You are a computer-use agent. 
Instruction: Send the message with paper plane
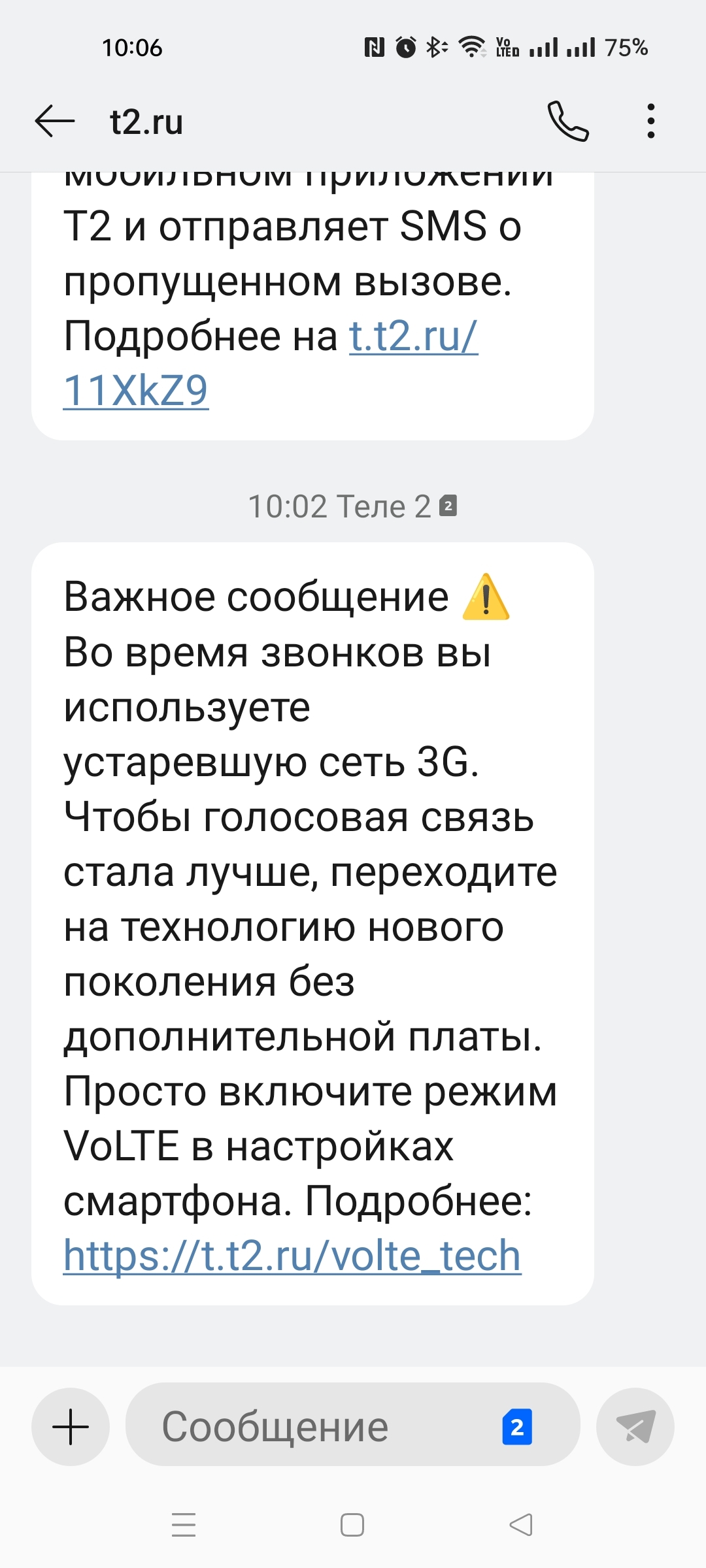[635, 1427]
